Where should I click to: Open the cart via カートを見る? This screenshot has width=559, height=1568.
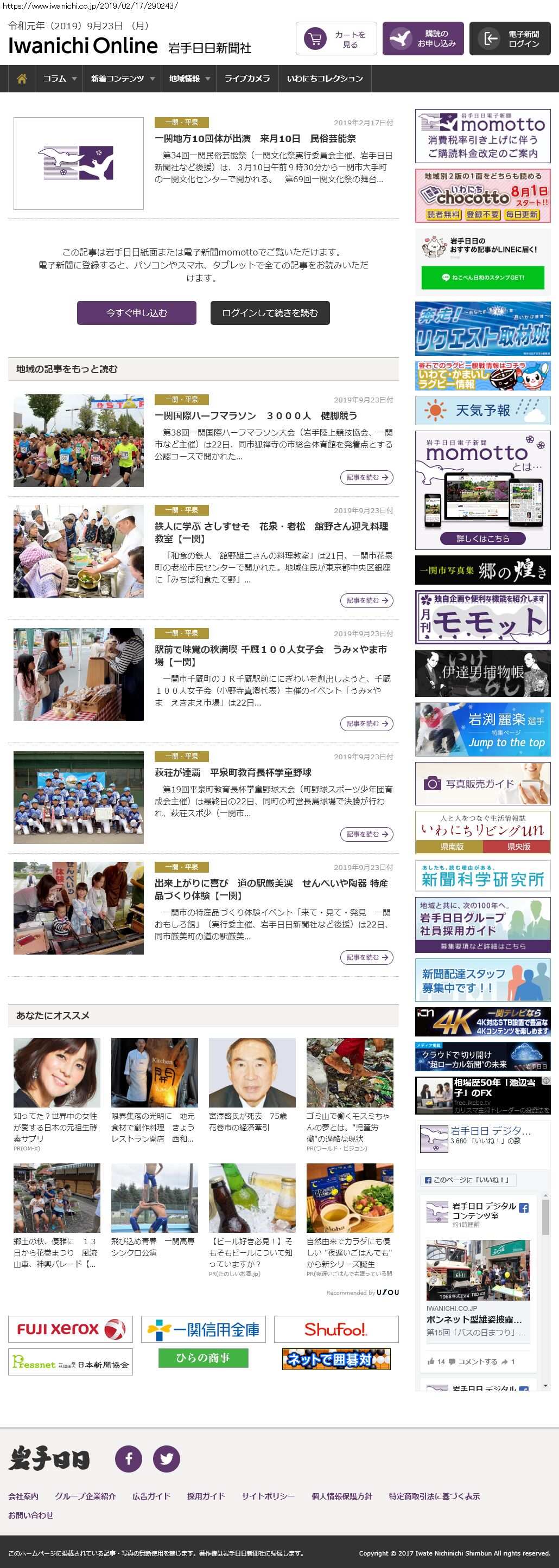pos(336,39)
